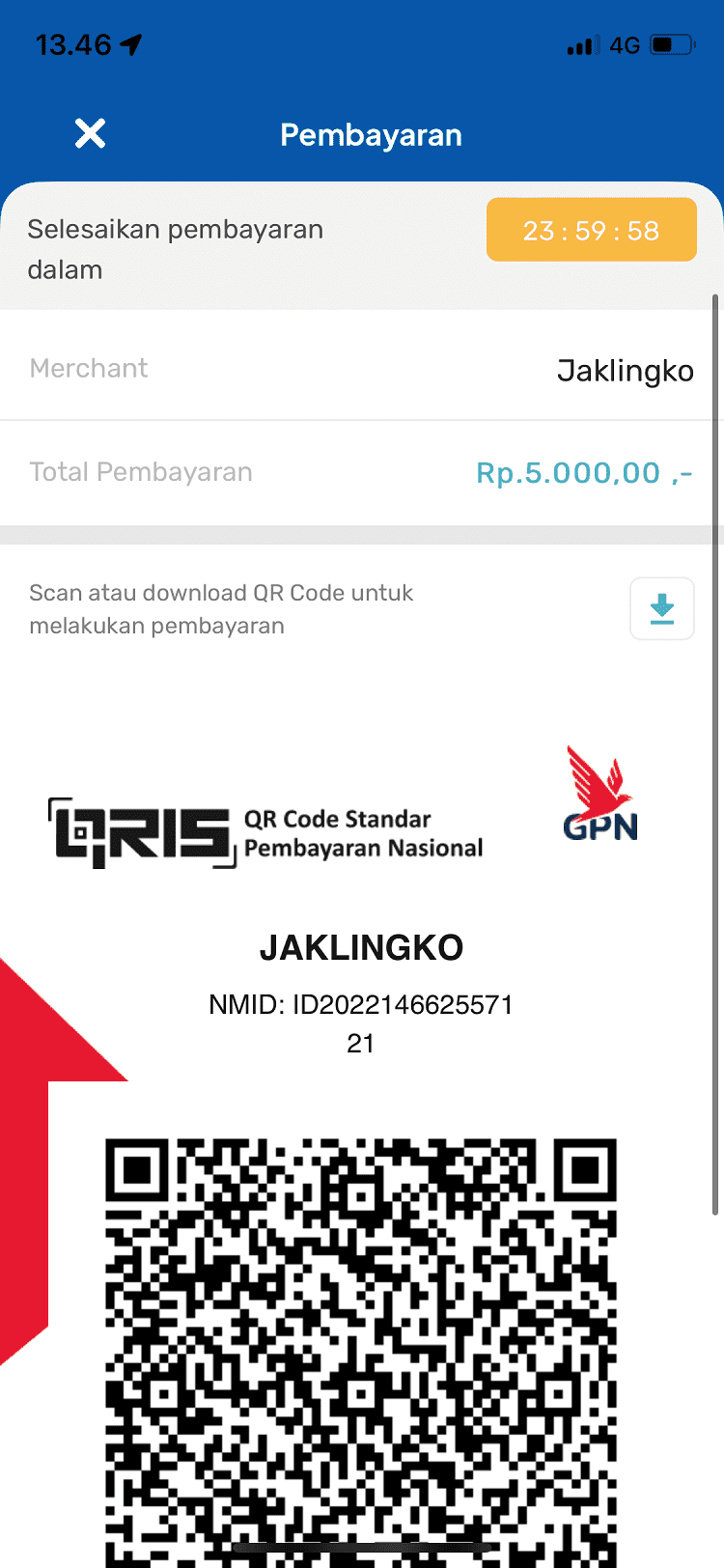Tap the Total Pembayaran label
This screenshot has width=724, height=1568.
click(140, 472)
